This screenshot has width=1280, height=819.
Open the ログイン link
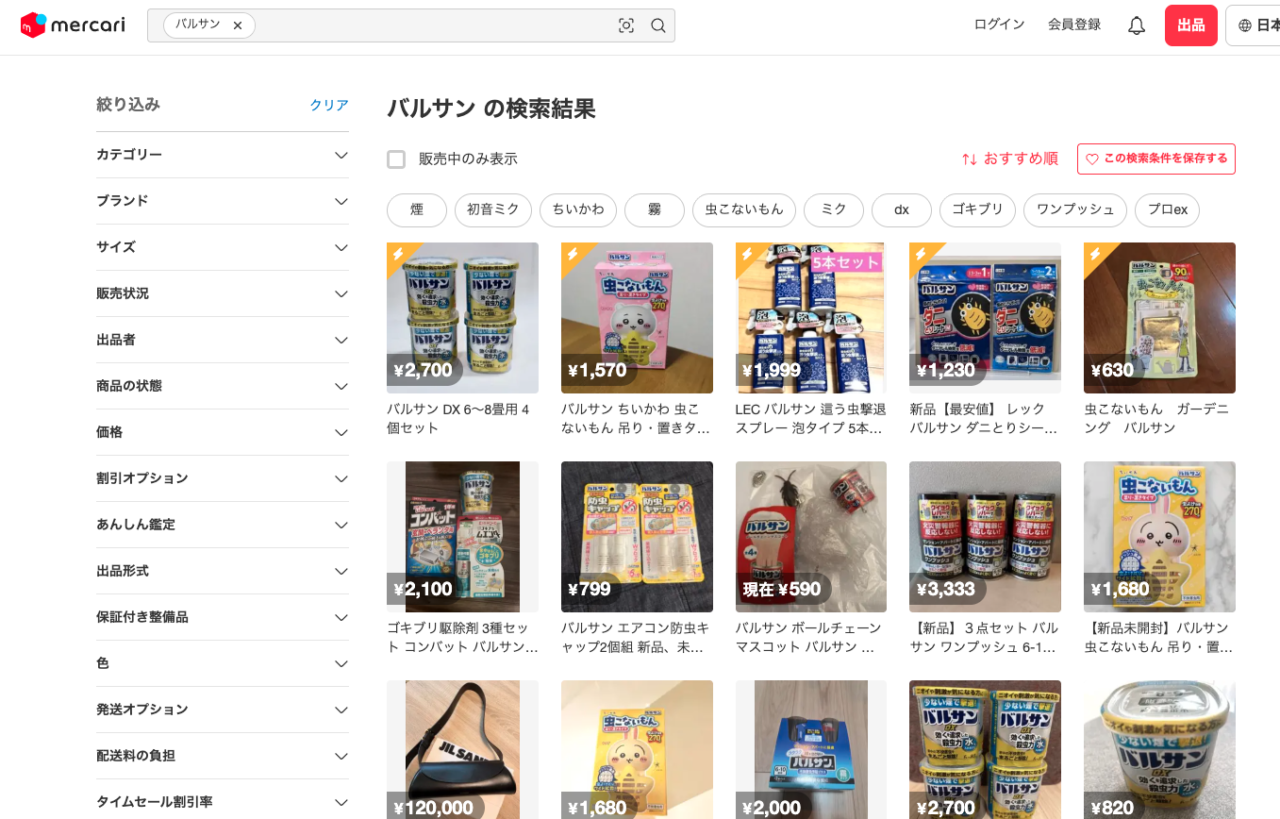click(999, 25)
